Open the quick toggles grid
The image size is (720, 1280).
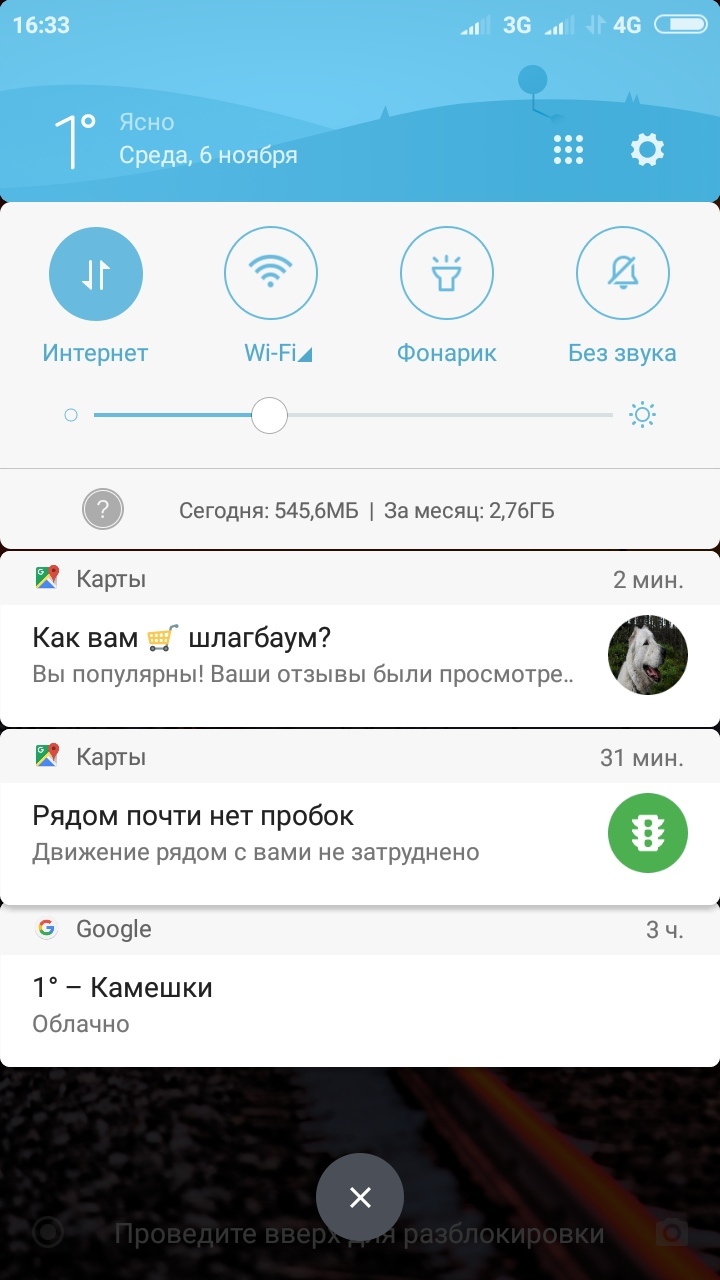tap(568, 150)
